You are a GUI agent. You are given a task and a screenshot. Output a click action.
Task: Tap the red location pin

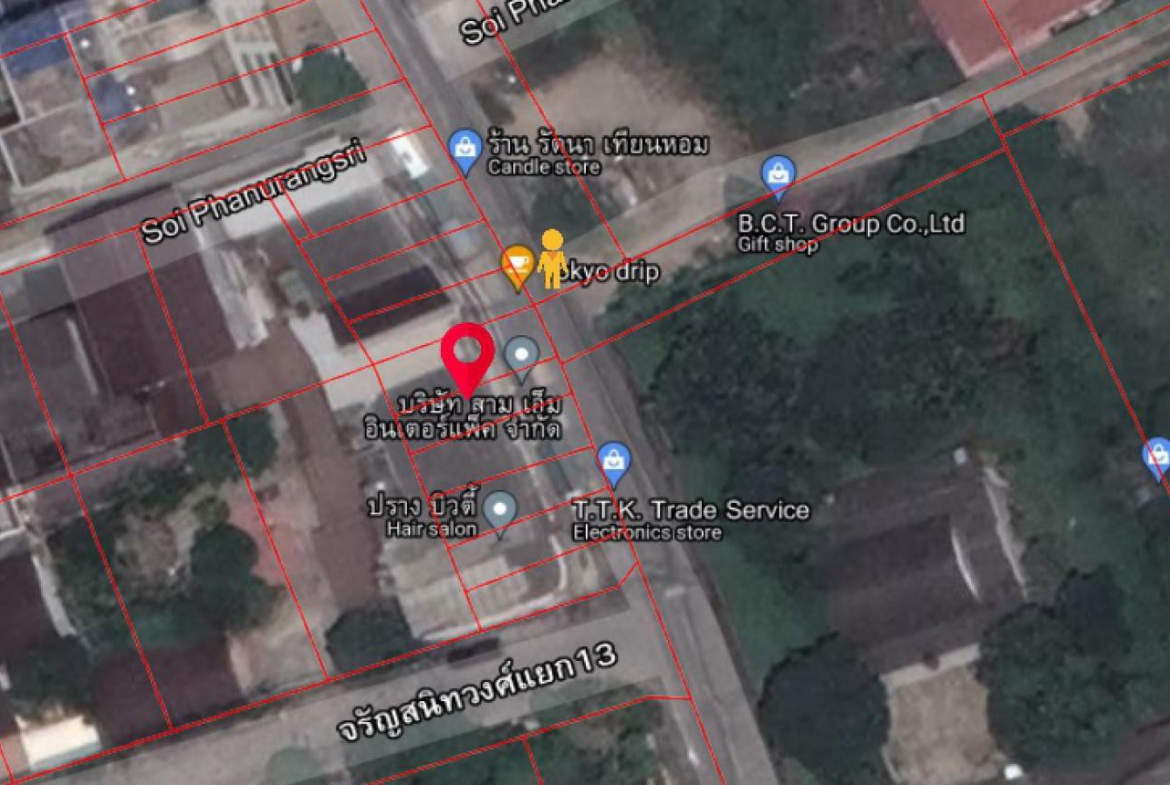(467, 354)
